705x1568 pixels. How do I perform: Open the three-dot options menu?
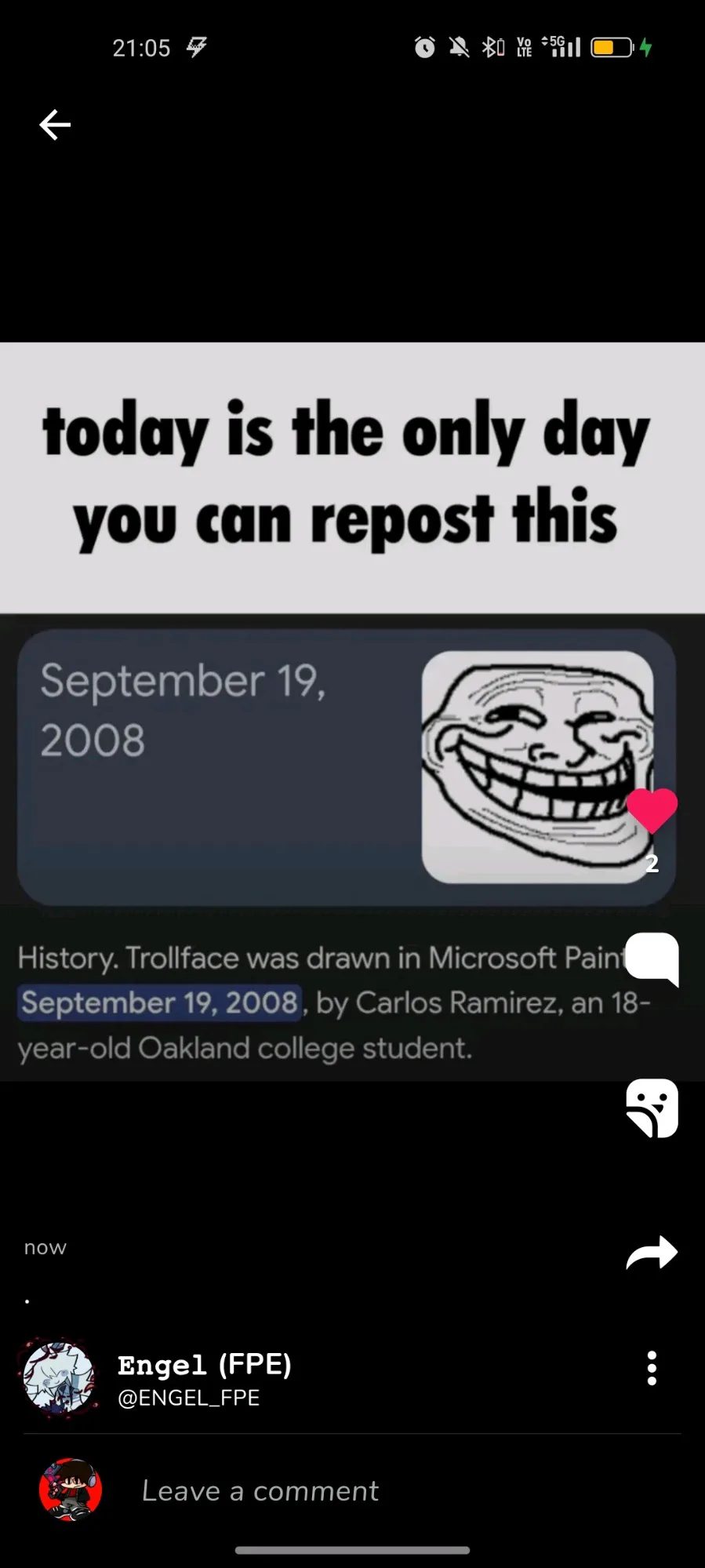tap(652, 1369)
